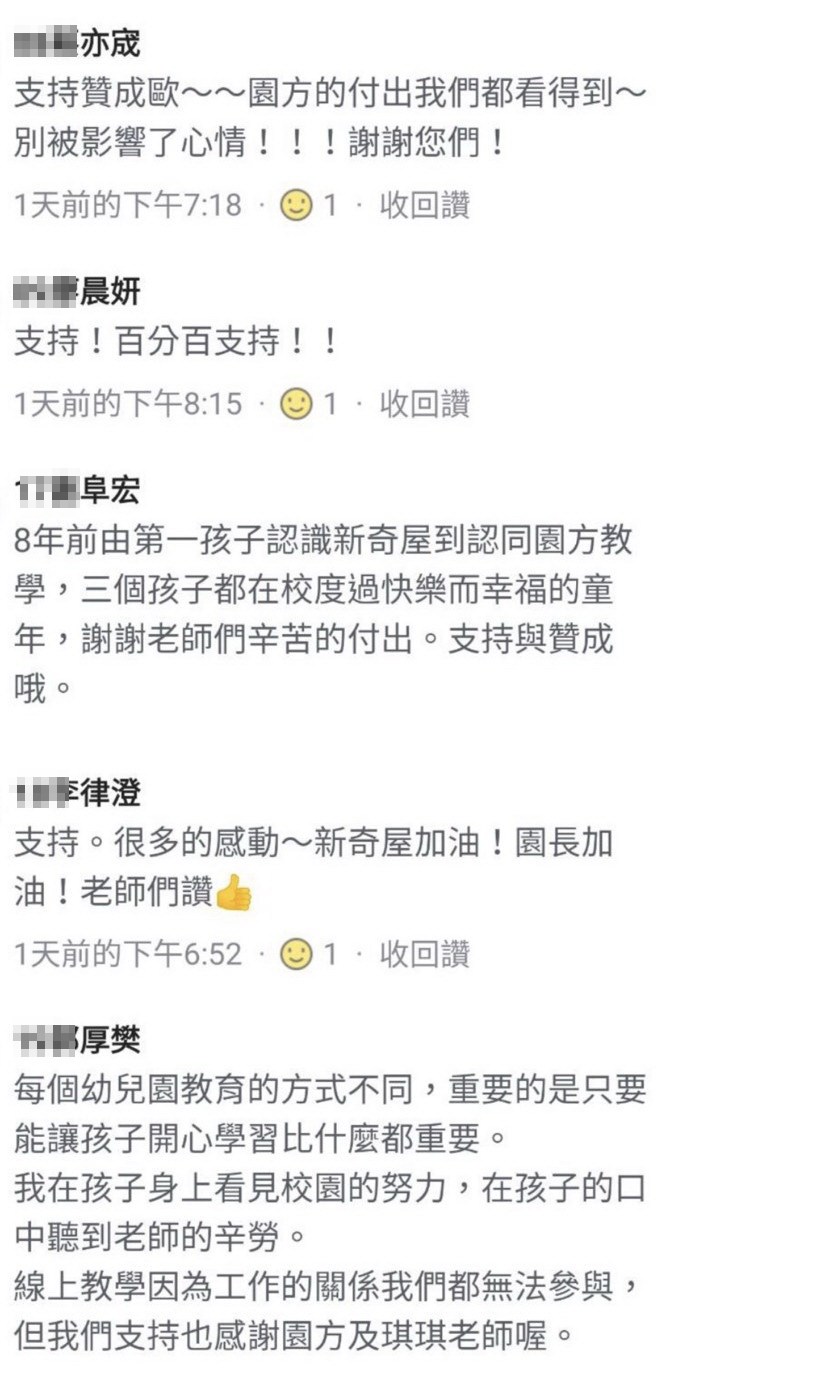823x1375 pixels.
Task: Open commenter 阜宏's profile name
Action: coord(78,491)
